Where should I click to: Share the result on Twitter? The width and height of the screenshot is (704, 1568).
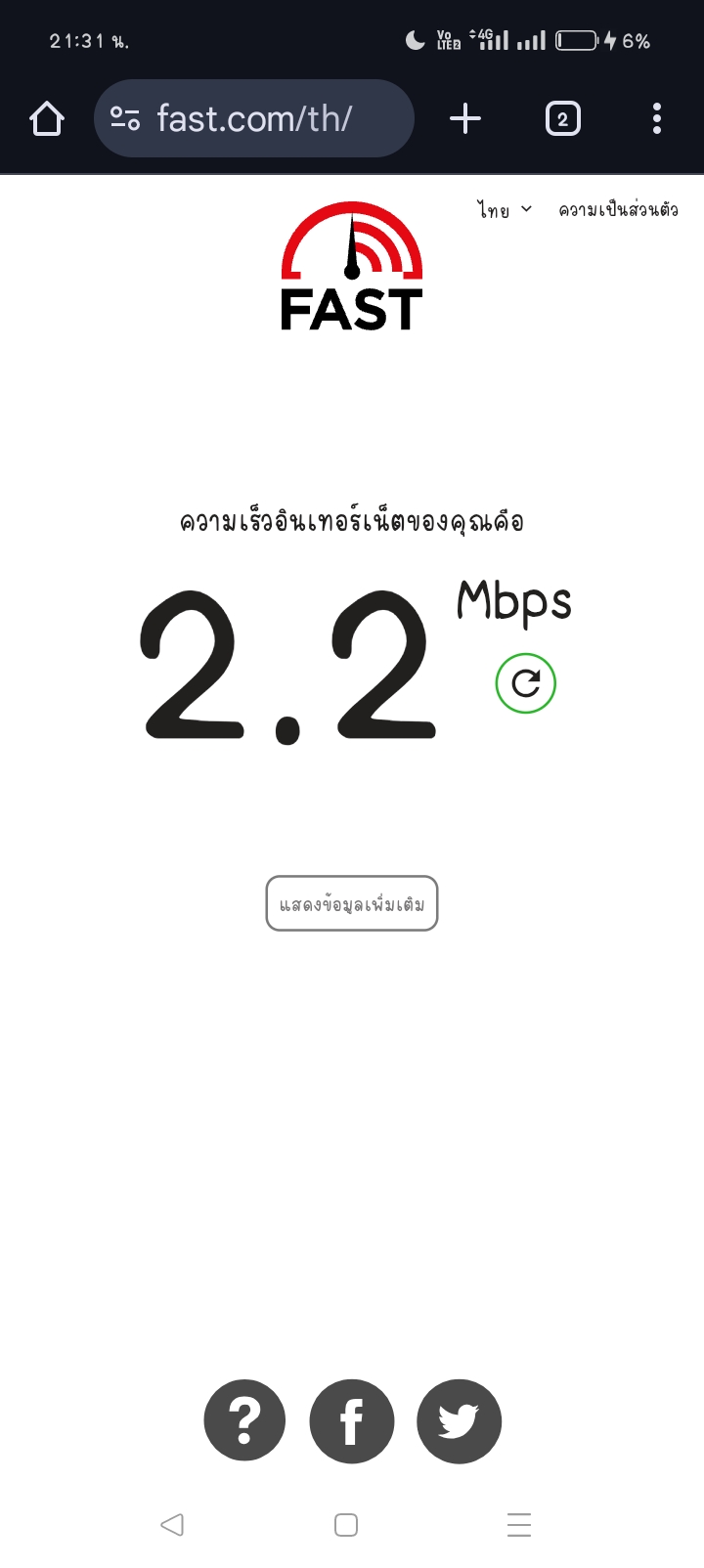459,1420
